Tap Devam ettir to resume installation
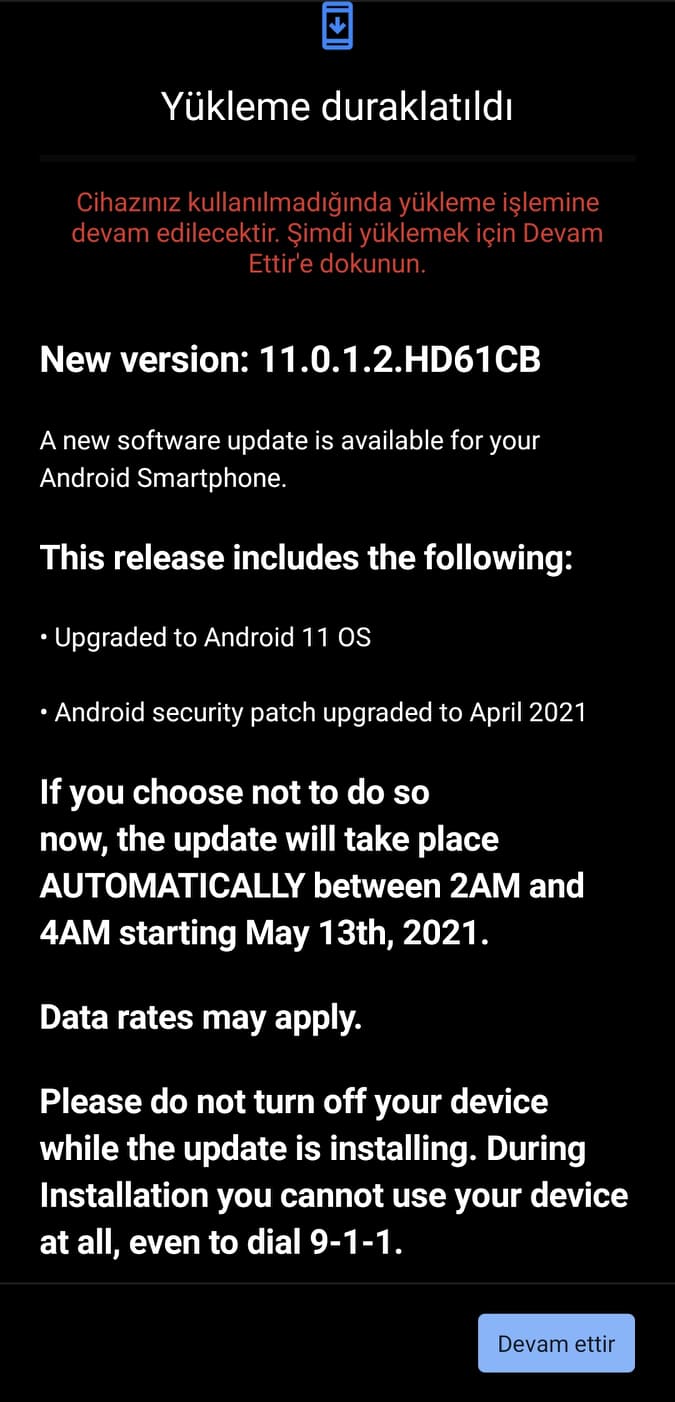This screenshot has height=1402, width=675. tap(556, 1343)
